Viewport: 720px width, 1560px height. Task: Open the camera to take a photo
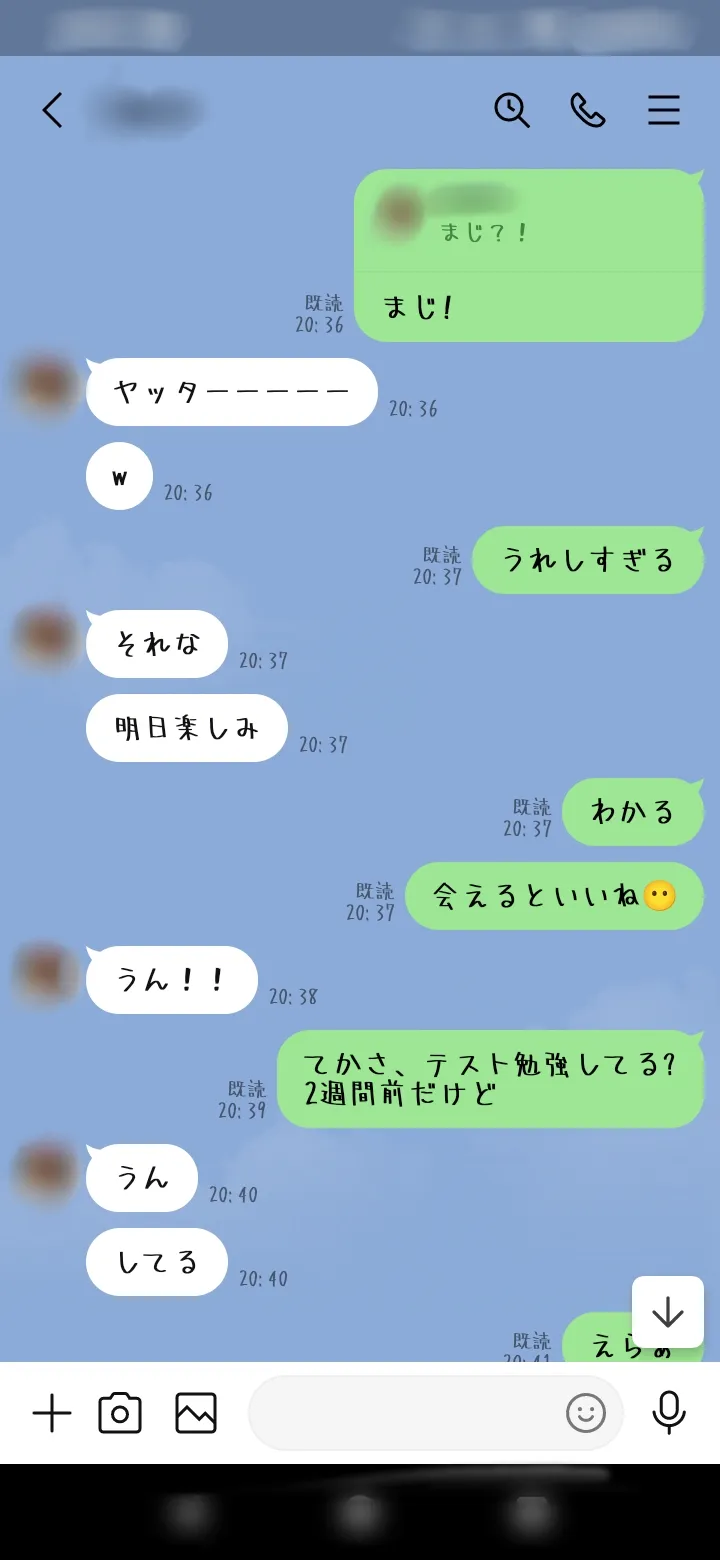(120, 1413)
